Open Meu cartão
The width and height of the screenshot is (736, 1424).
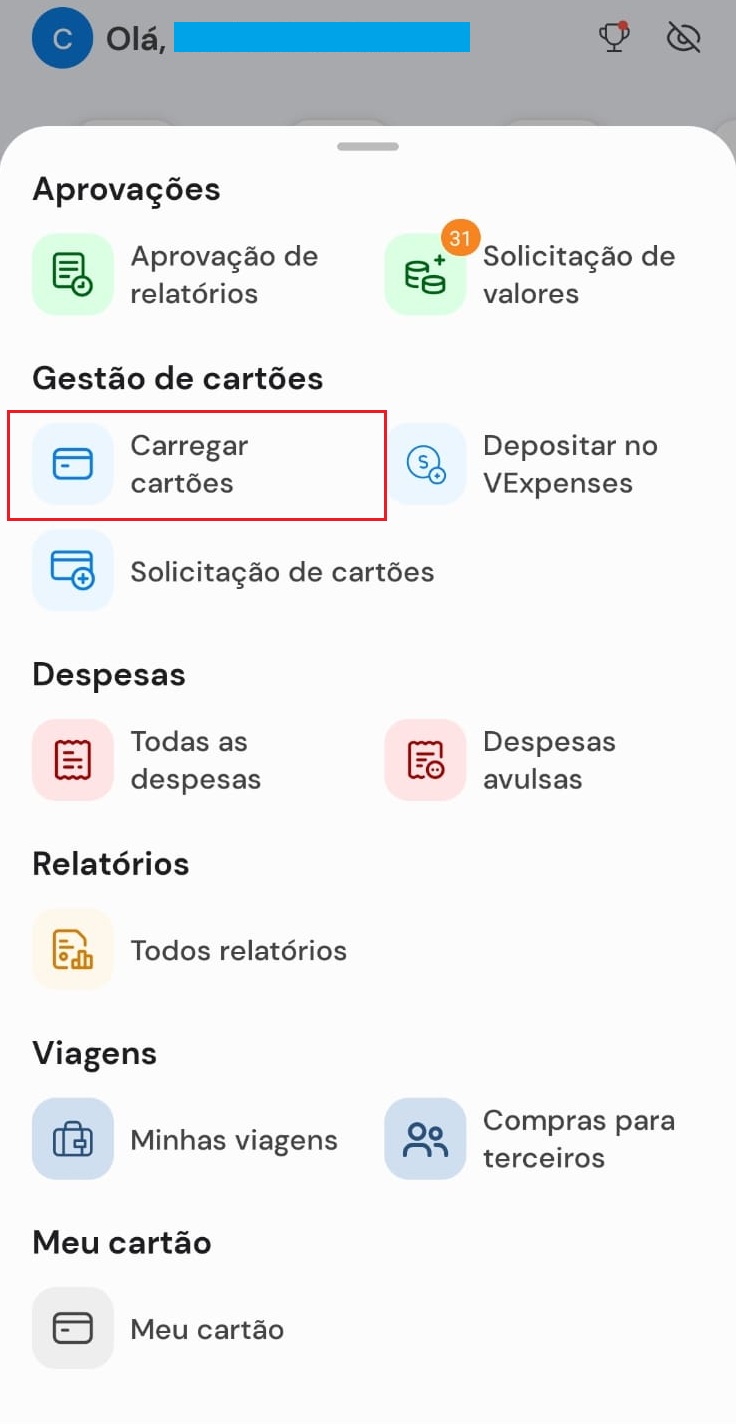pos(159,1328)
